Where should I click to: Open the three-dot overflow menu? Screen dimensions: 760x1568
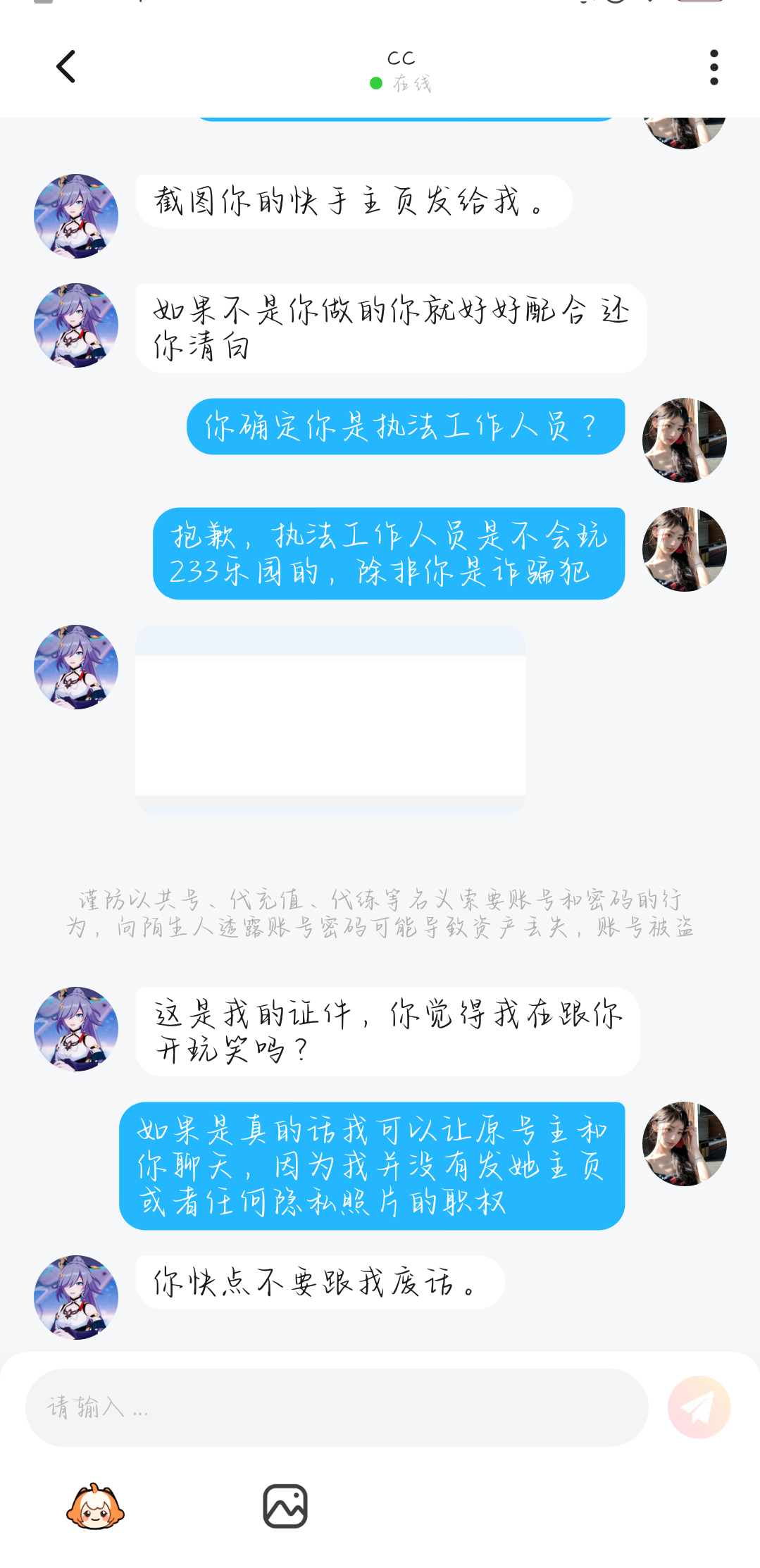[714, 68]
